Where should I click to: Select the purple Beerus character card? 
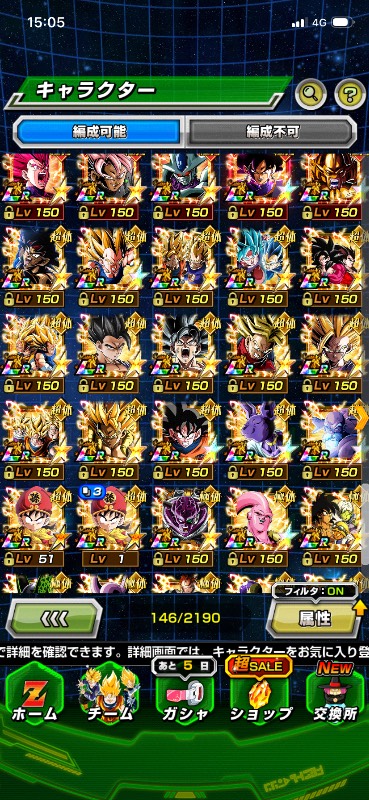pos(259,440)
